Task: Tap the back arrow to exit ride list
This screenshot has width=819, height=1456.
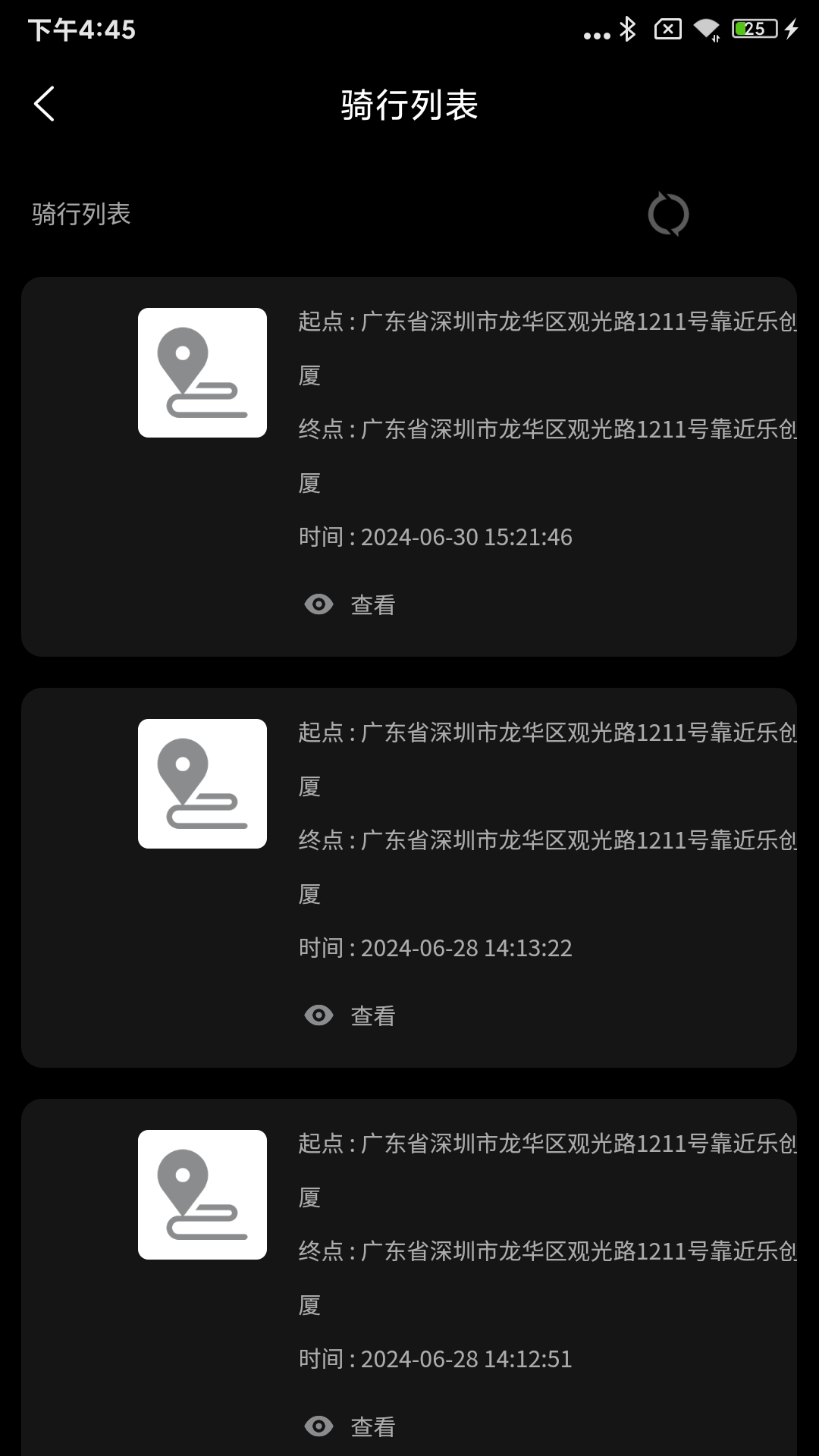Action: point(45,105)
